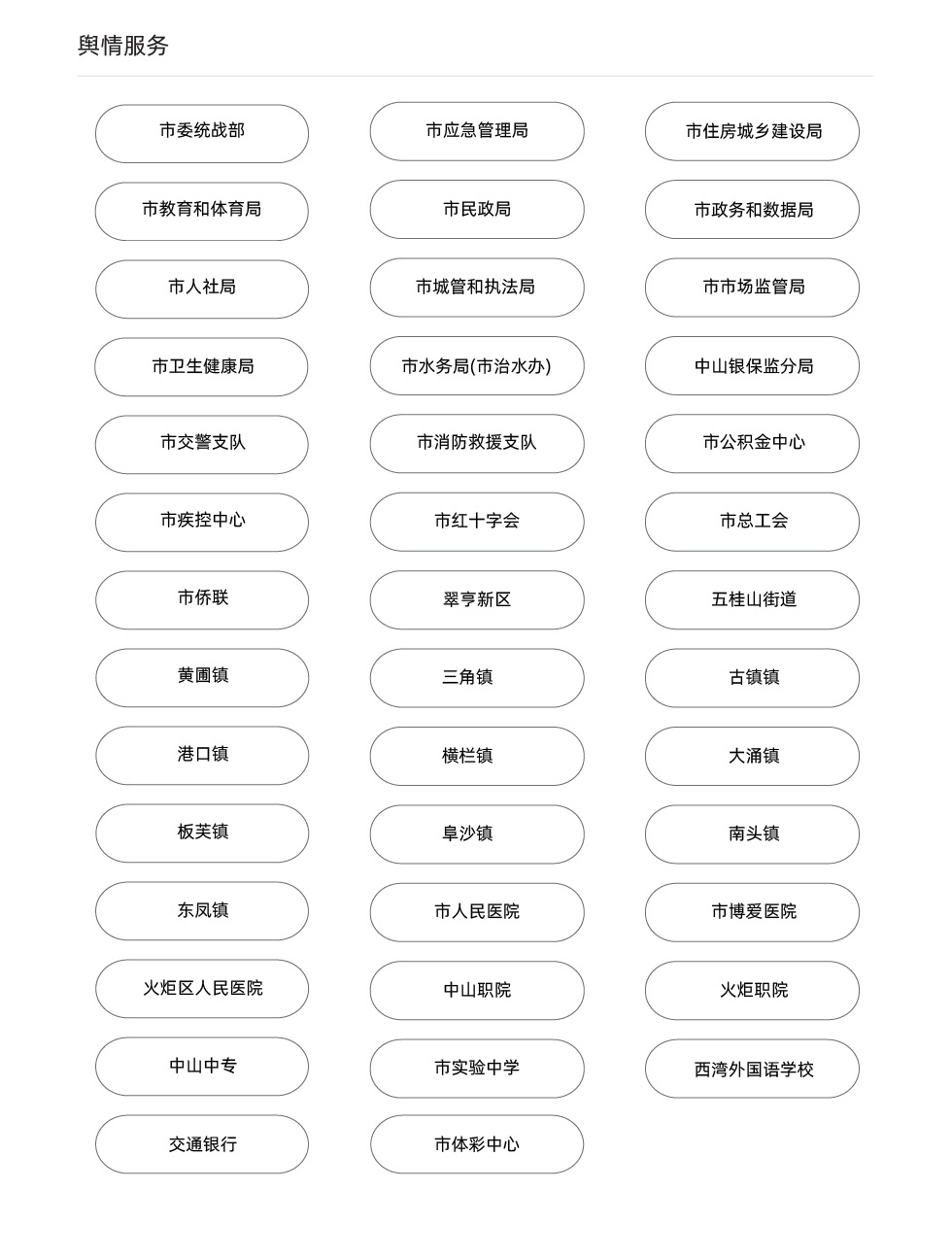952x1258 pixels.
Task: Tap 市住房城乡建设局
Action: [x=752, y=131]
